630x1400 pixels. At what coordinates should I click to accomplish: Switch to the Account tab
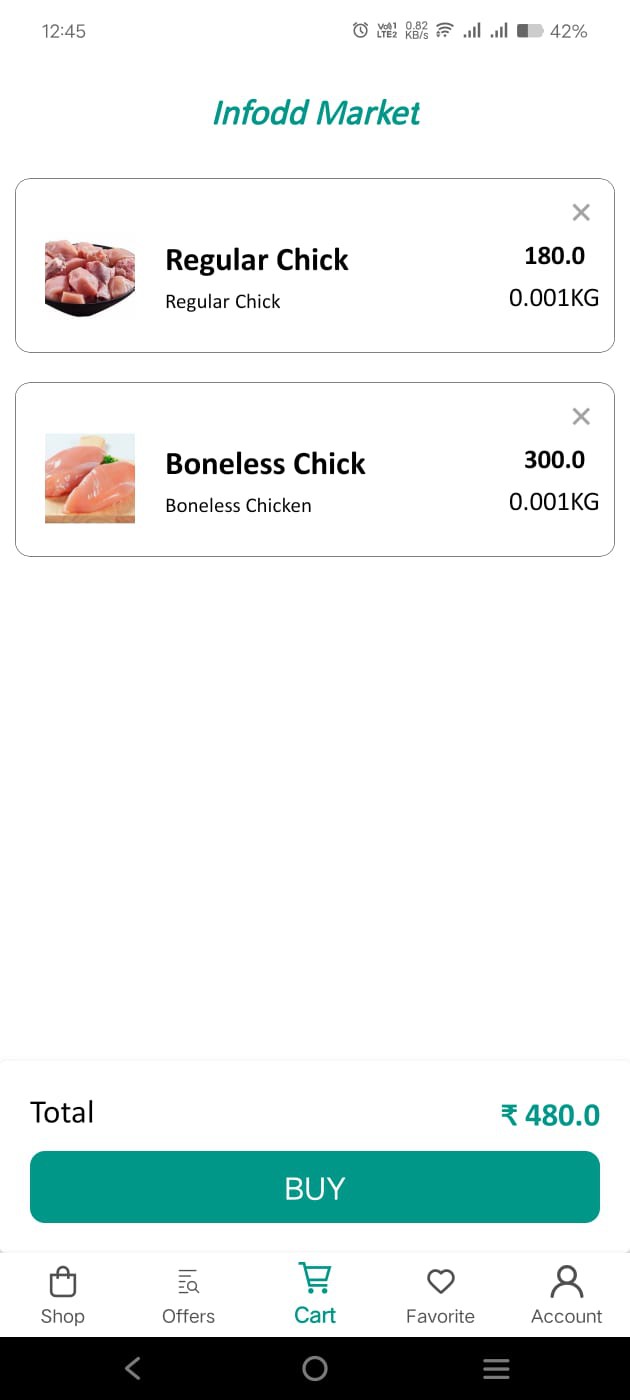coord(566,1295)
